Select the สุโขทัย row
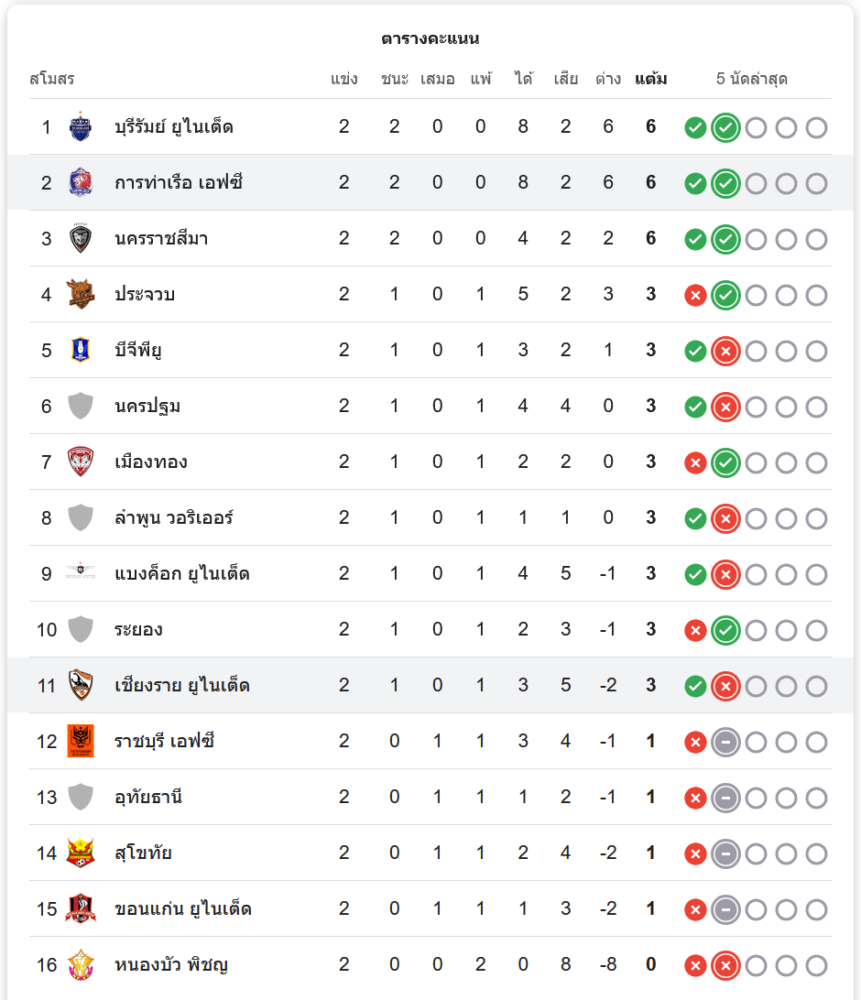 tap(143, 853)
